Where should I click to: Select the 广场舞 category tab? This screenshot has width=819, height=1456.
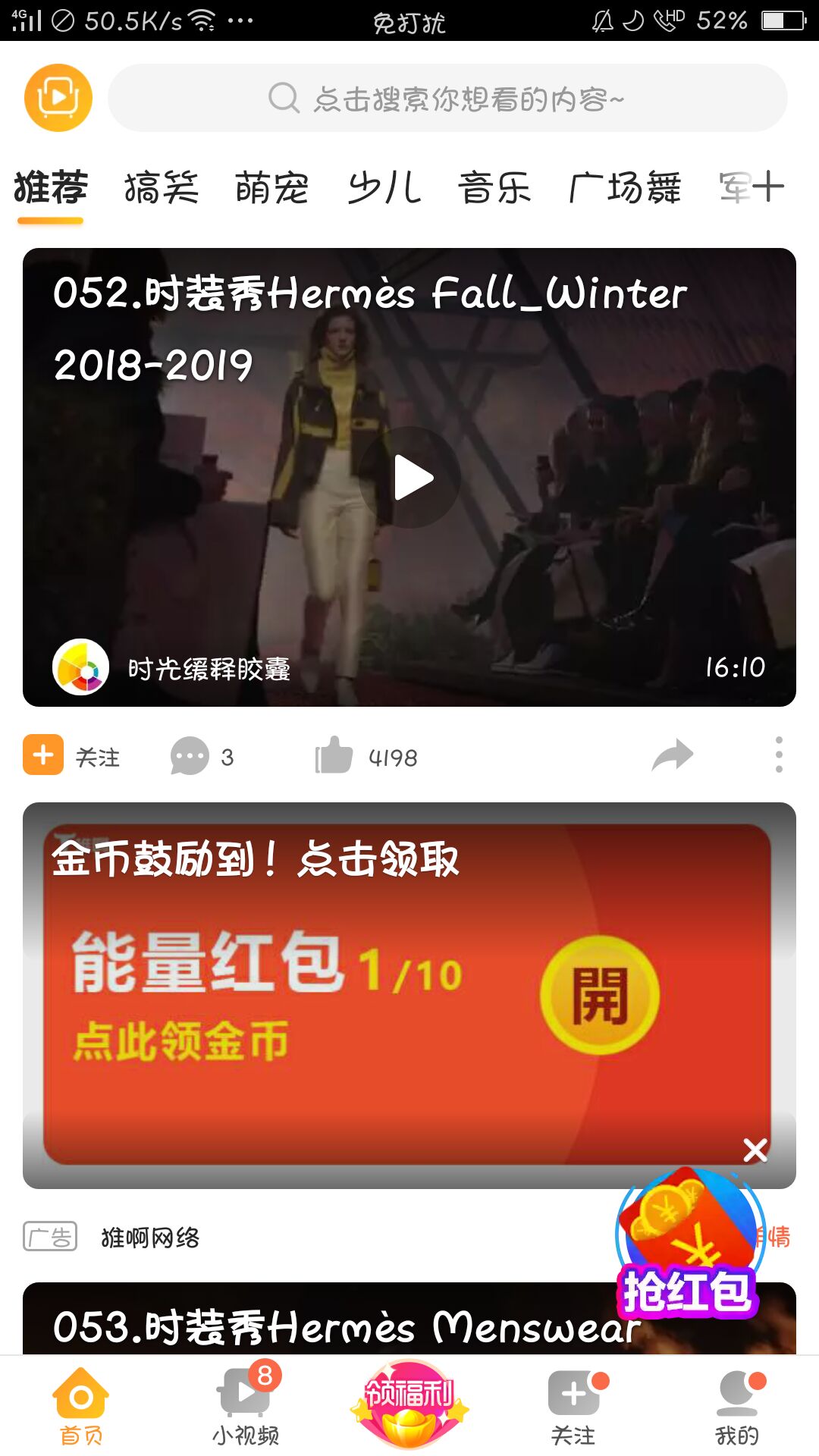pyautogui.click(x=626, y=188)
